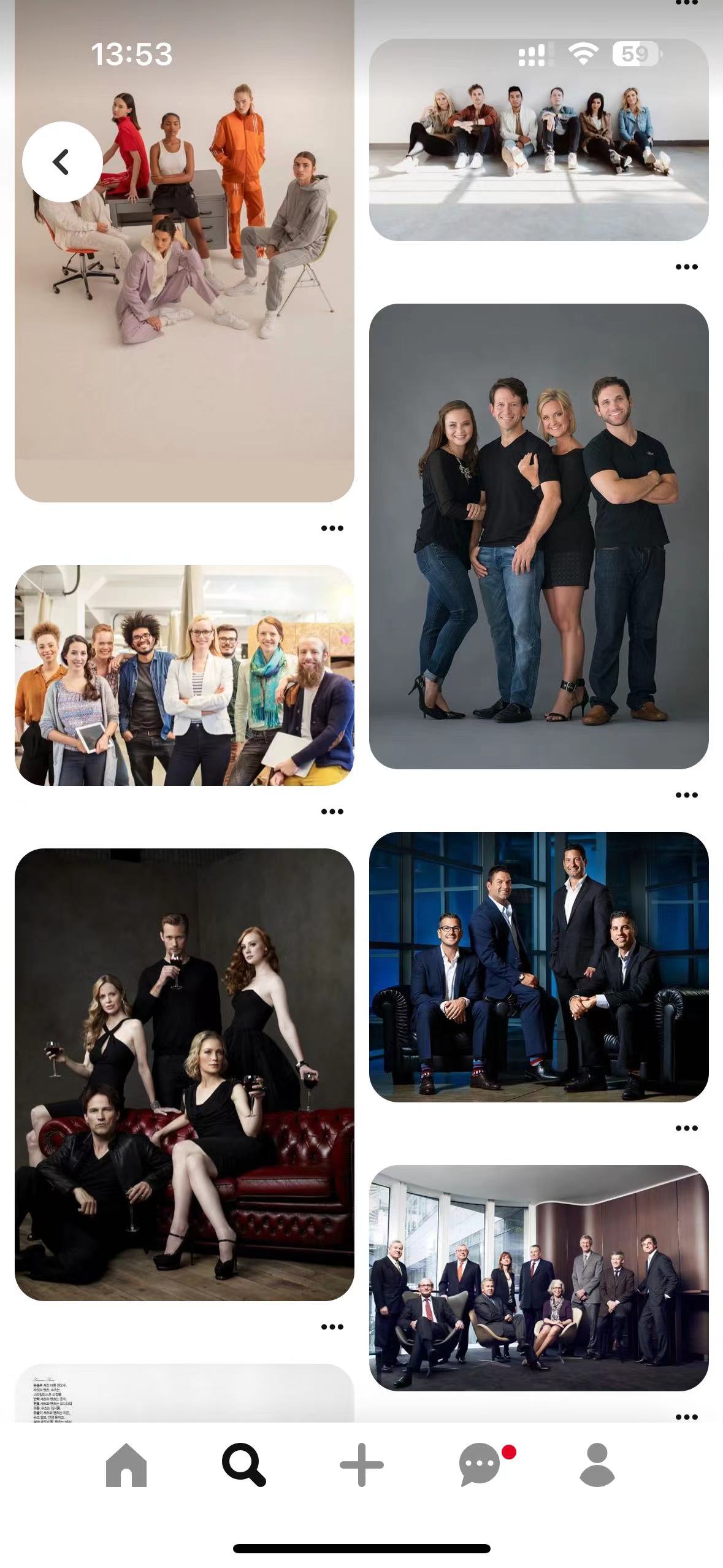Open options under the wall-sitting group pin
The image size is (723, 1568).
coord(686,267)
